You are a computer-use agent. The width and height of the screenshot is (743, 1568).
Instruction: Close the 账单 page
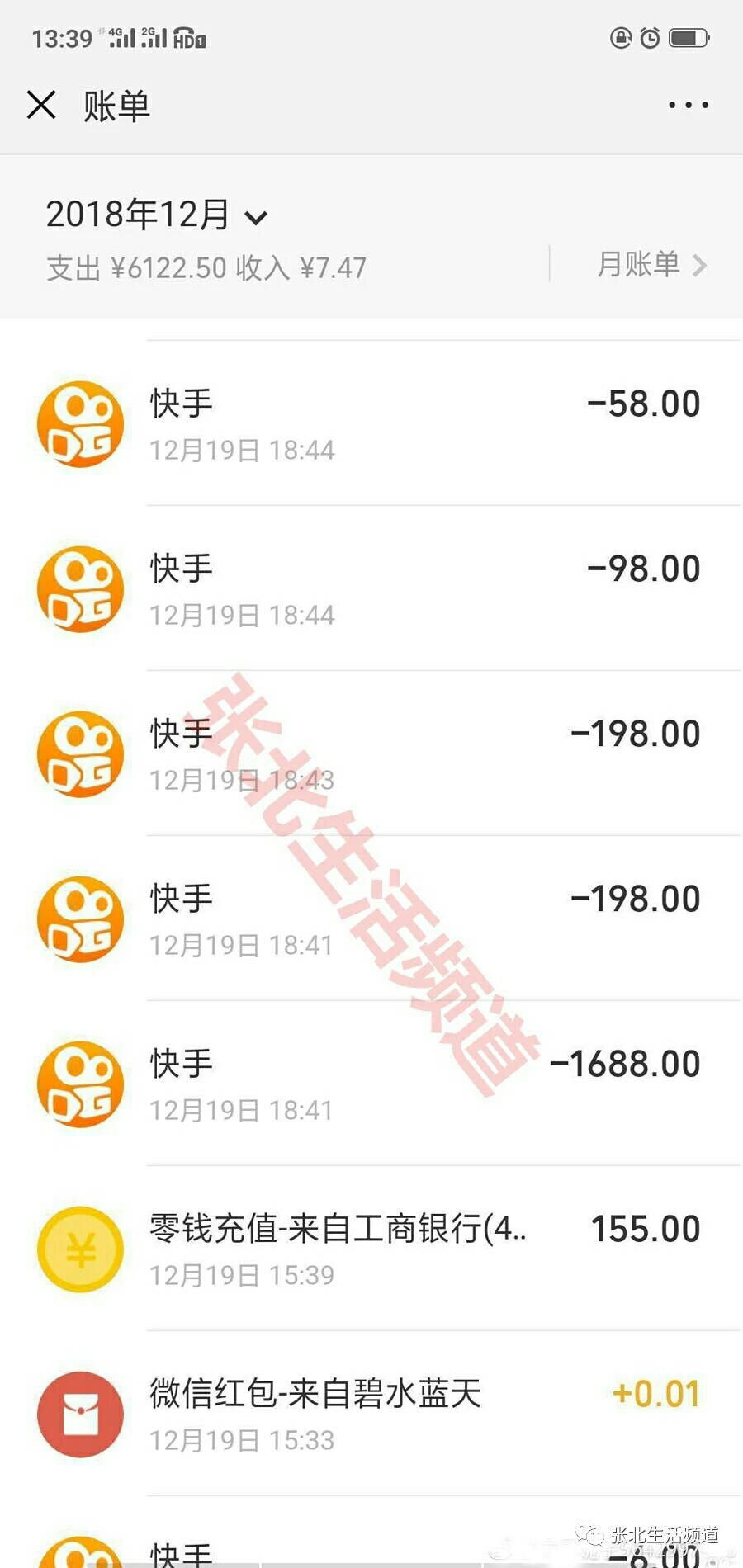[41, 105]
